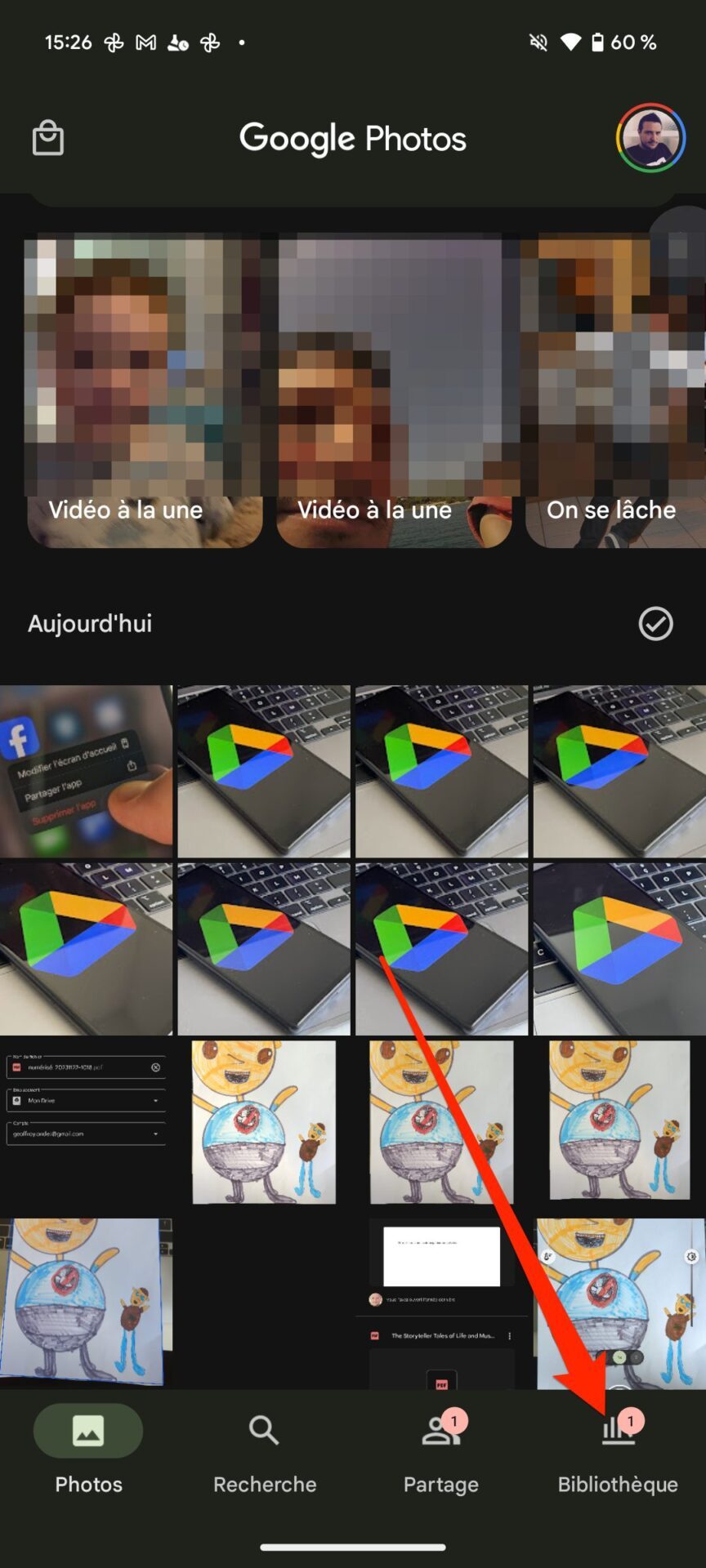Open the "On se lâche" memory
The width and height of the screenshot is (706, 1568).
coord(615,390)
